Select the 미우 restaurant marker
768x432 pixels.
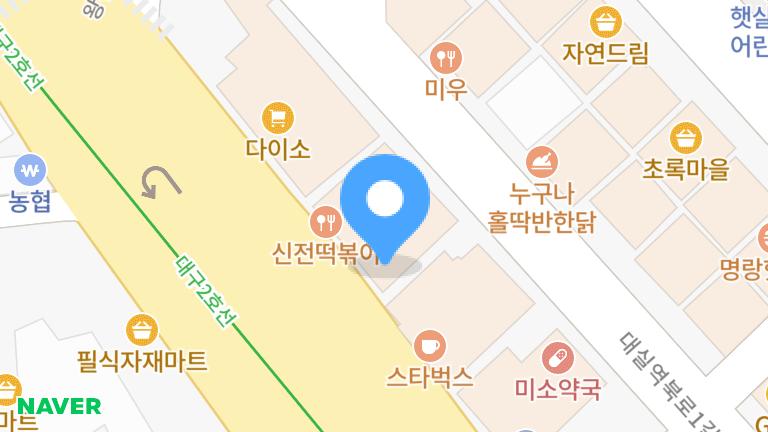[x=446, y=57]
